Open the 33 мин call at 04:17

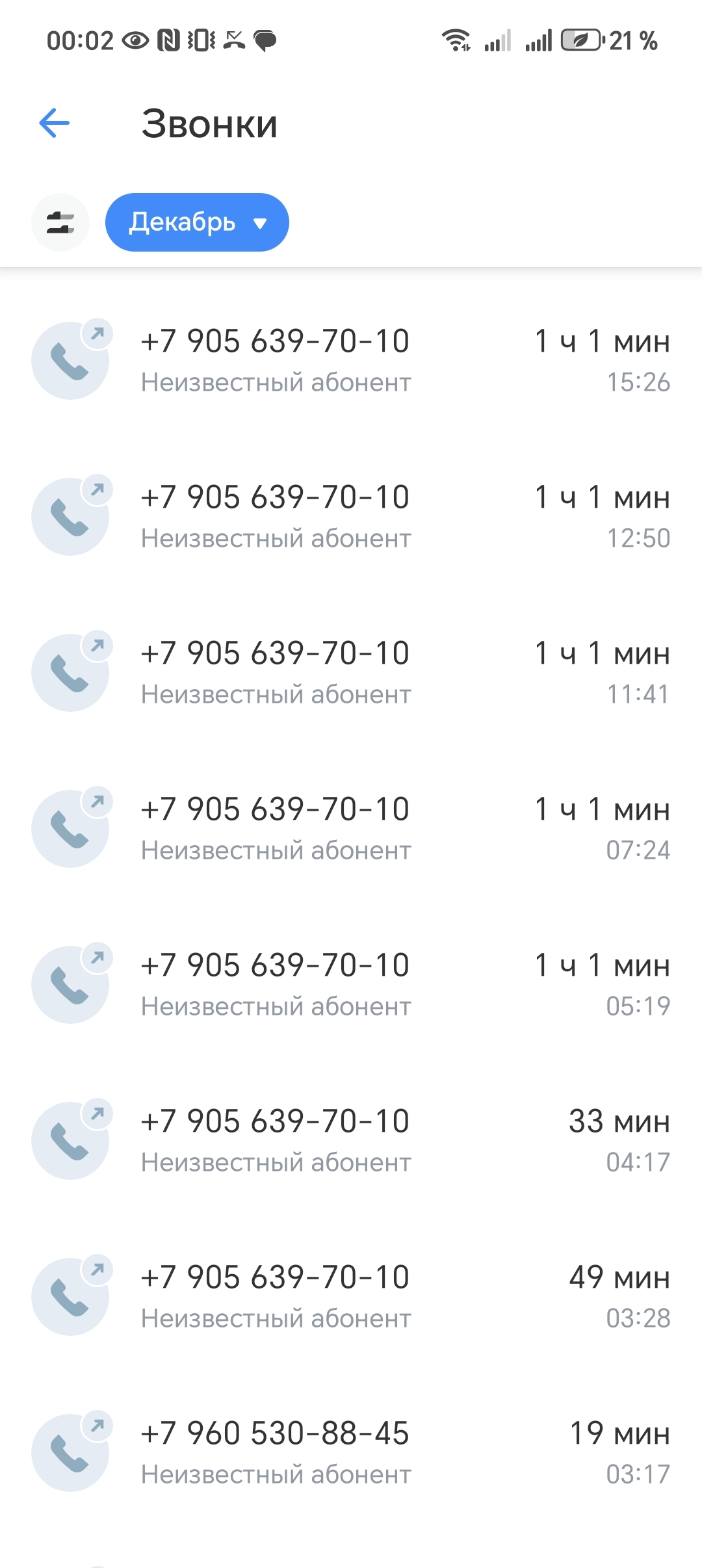point(351,1141)
